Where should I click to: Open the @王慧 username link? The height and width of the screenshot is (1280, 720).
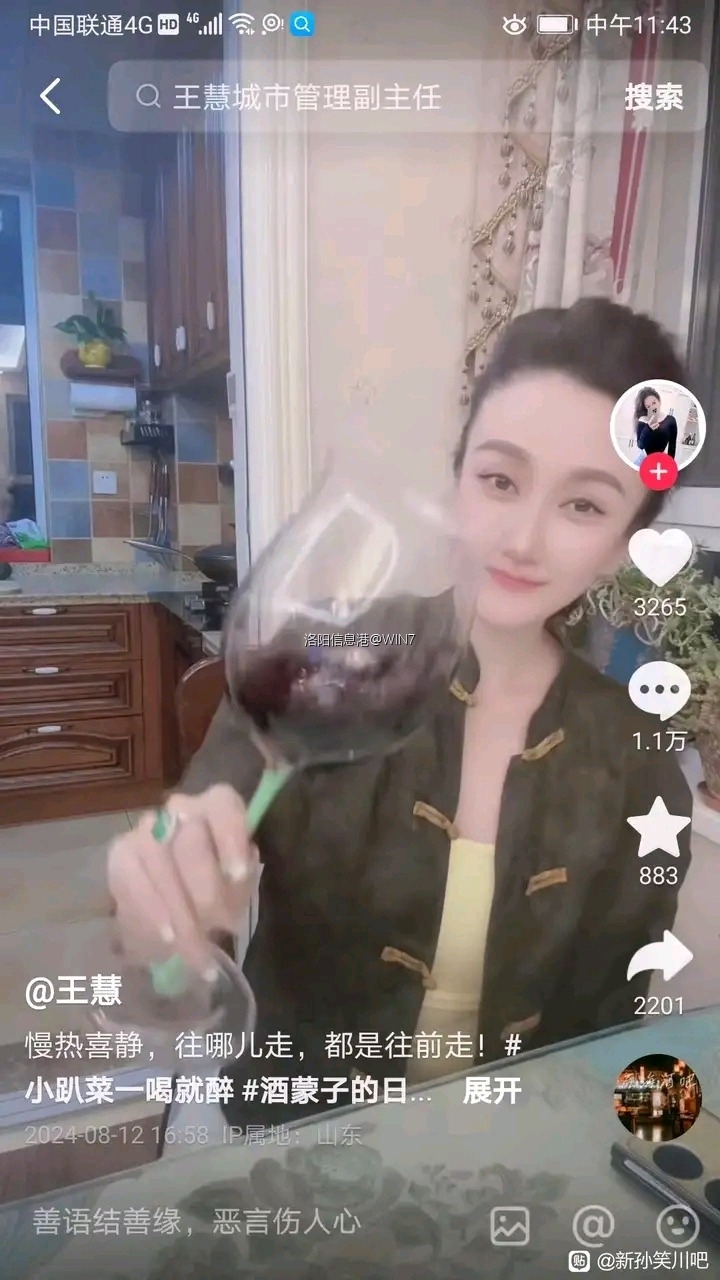(74, 991)
